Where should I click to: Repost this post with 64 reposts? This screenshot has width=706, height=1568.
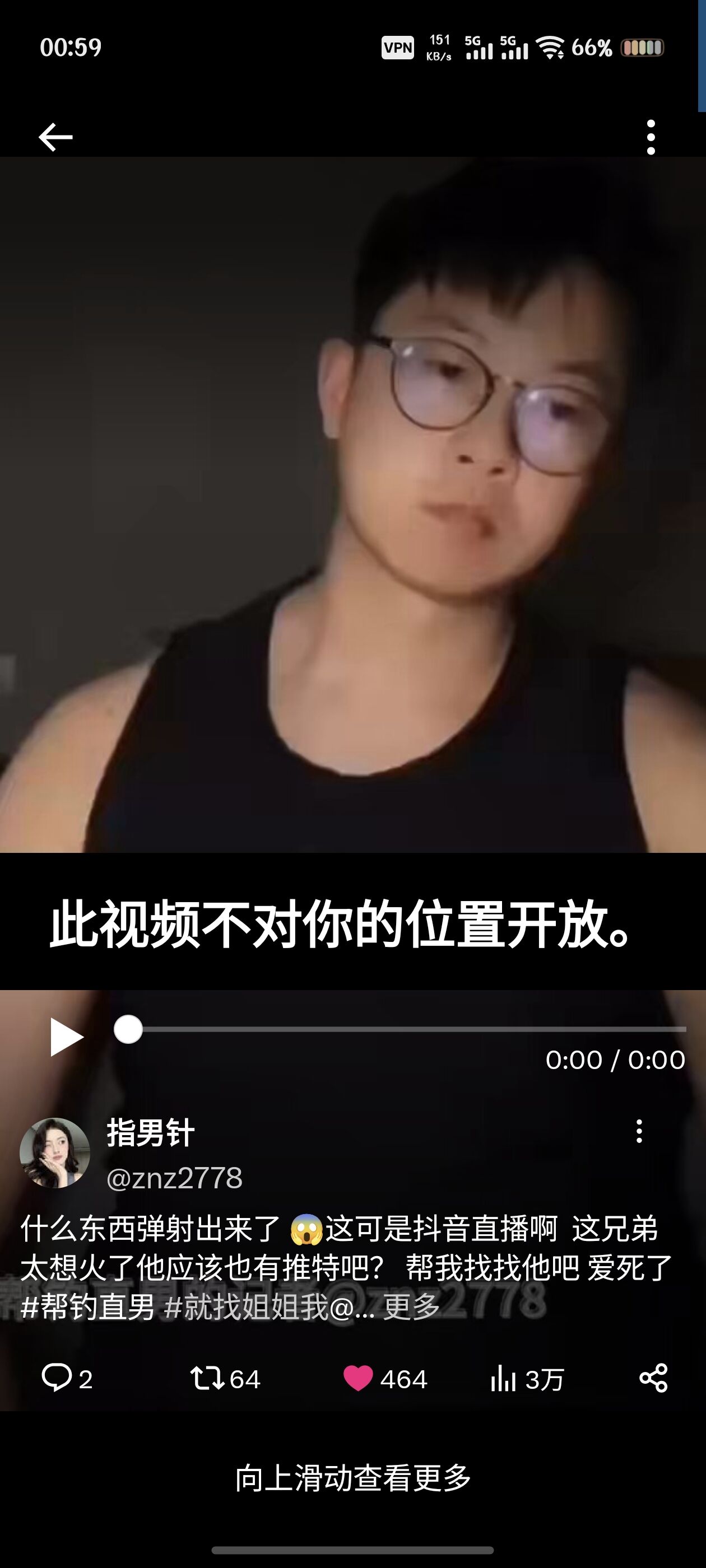click(225, 1379)
